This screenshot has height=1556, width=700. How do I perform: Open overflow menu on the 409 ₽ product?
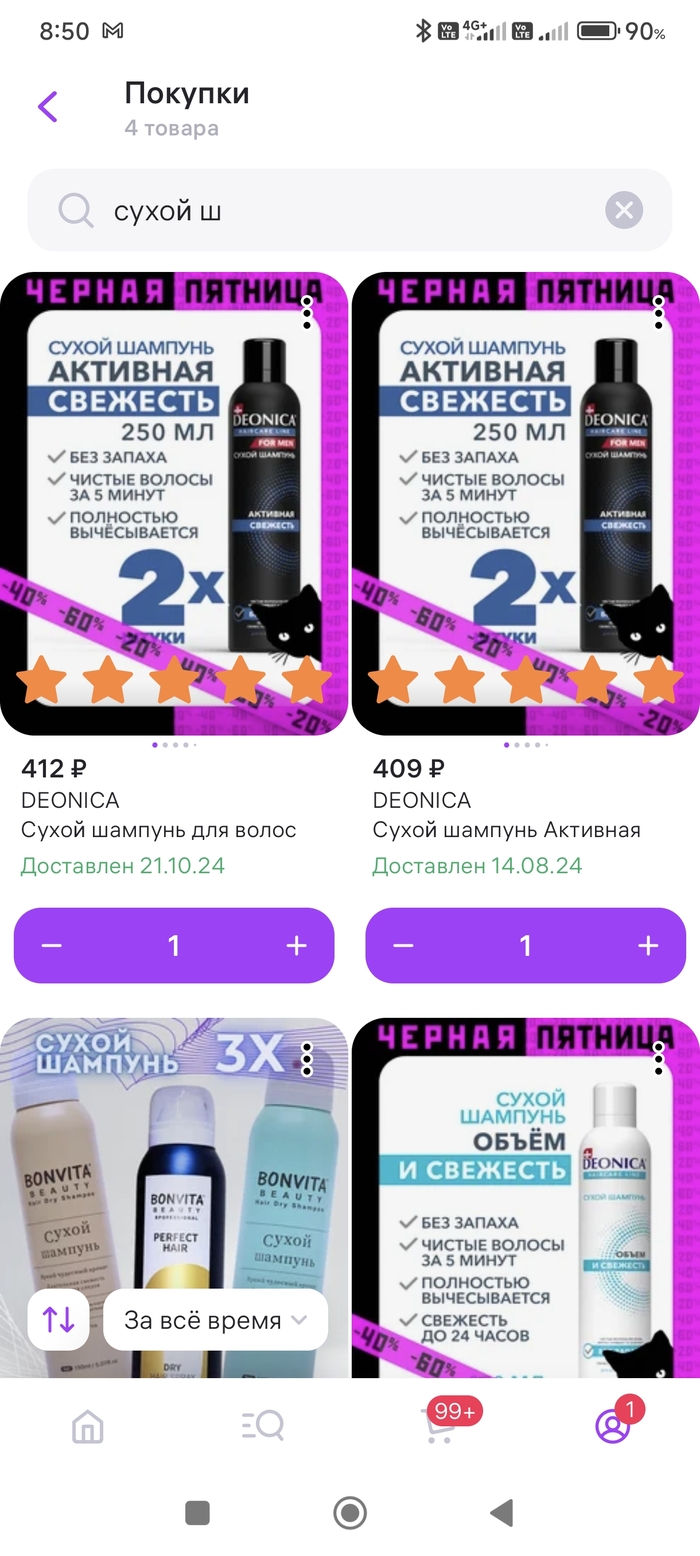659,313
